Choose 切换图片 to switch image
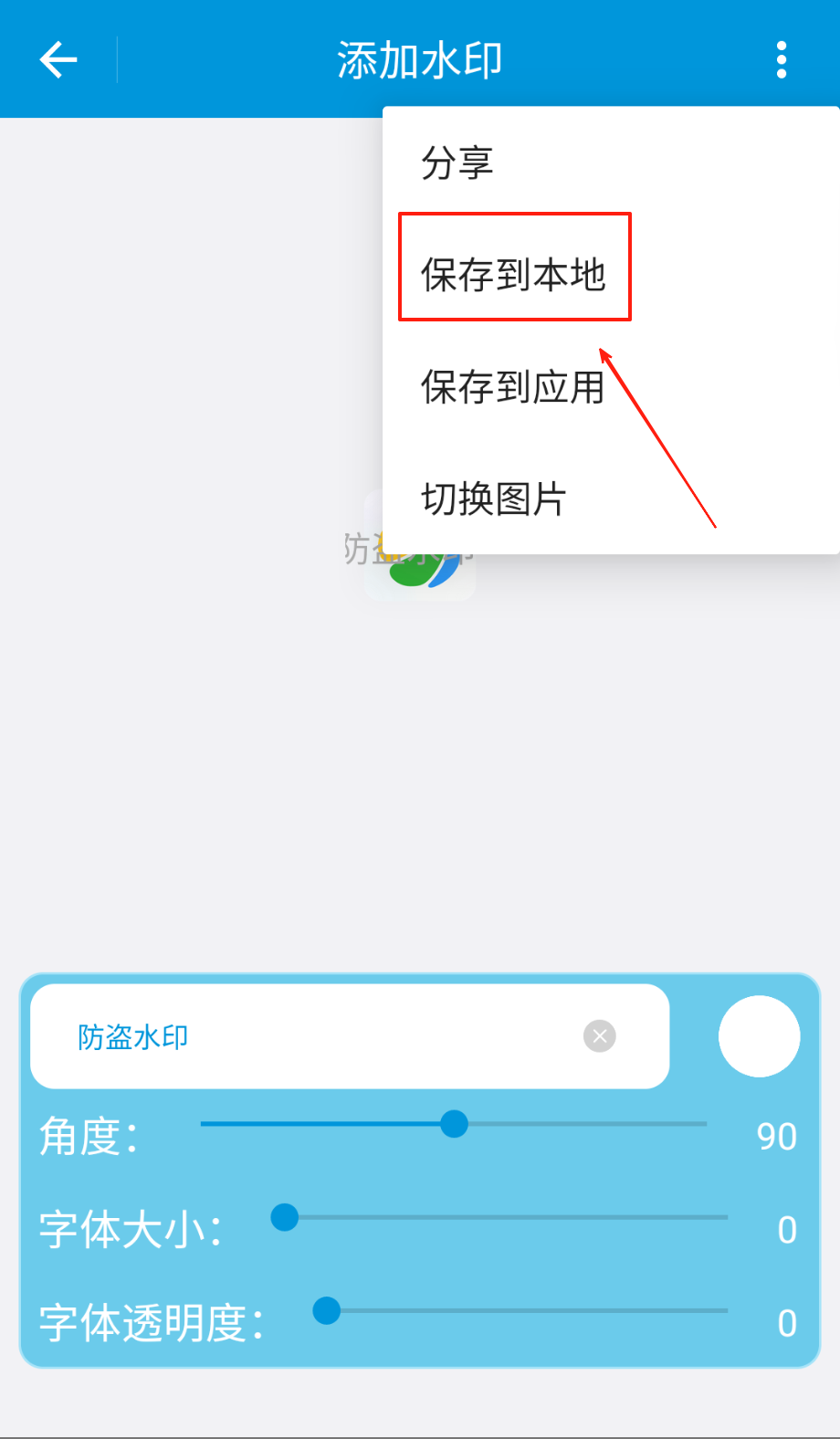The image size is (840, 1439). (494, 499)
